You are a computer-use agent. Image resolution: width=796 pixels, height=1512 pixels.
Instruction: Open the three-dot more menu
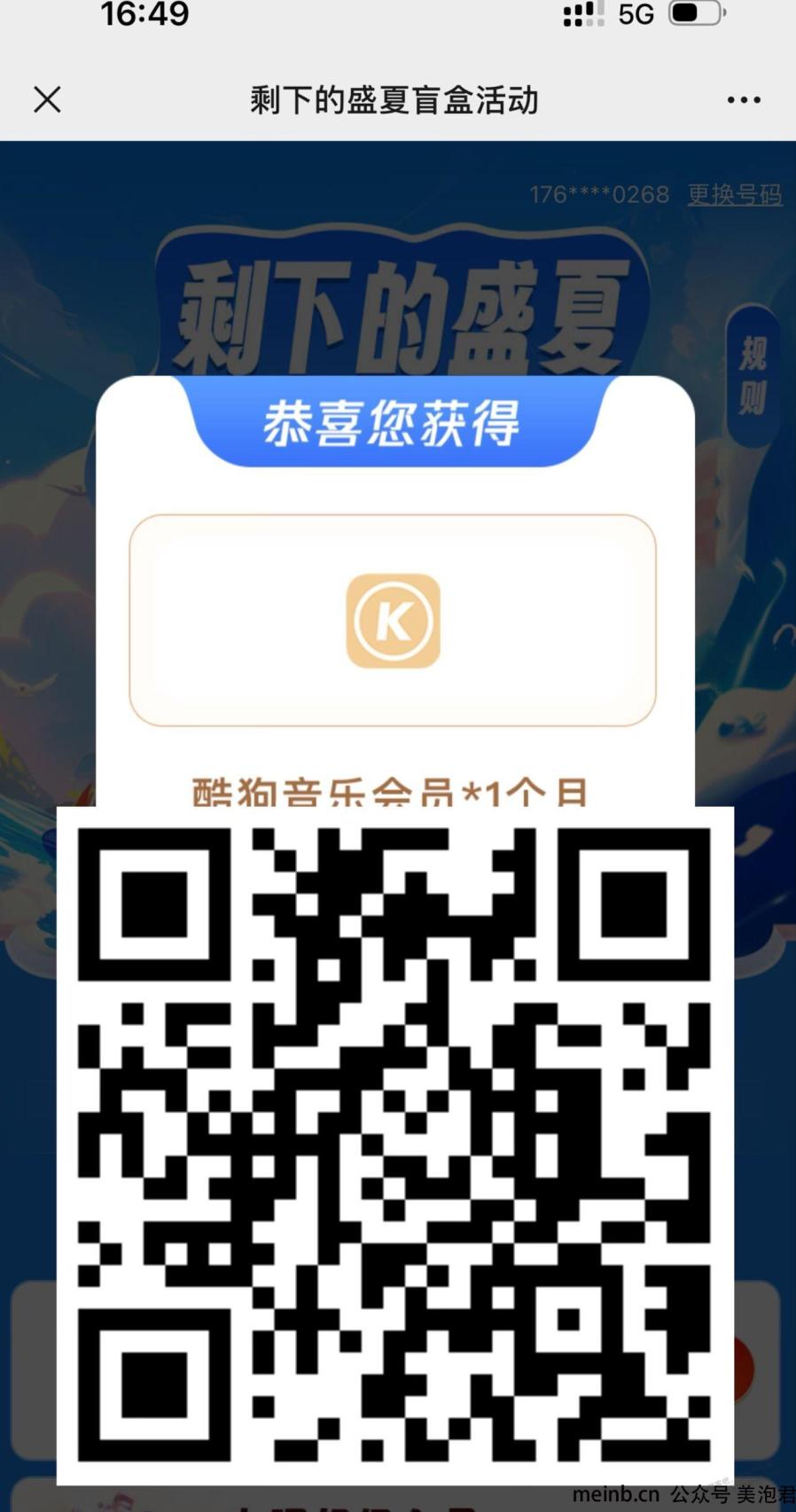(743, 100)
